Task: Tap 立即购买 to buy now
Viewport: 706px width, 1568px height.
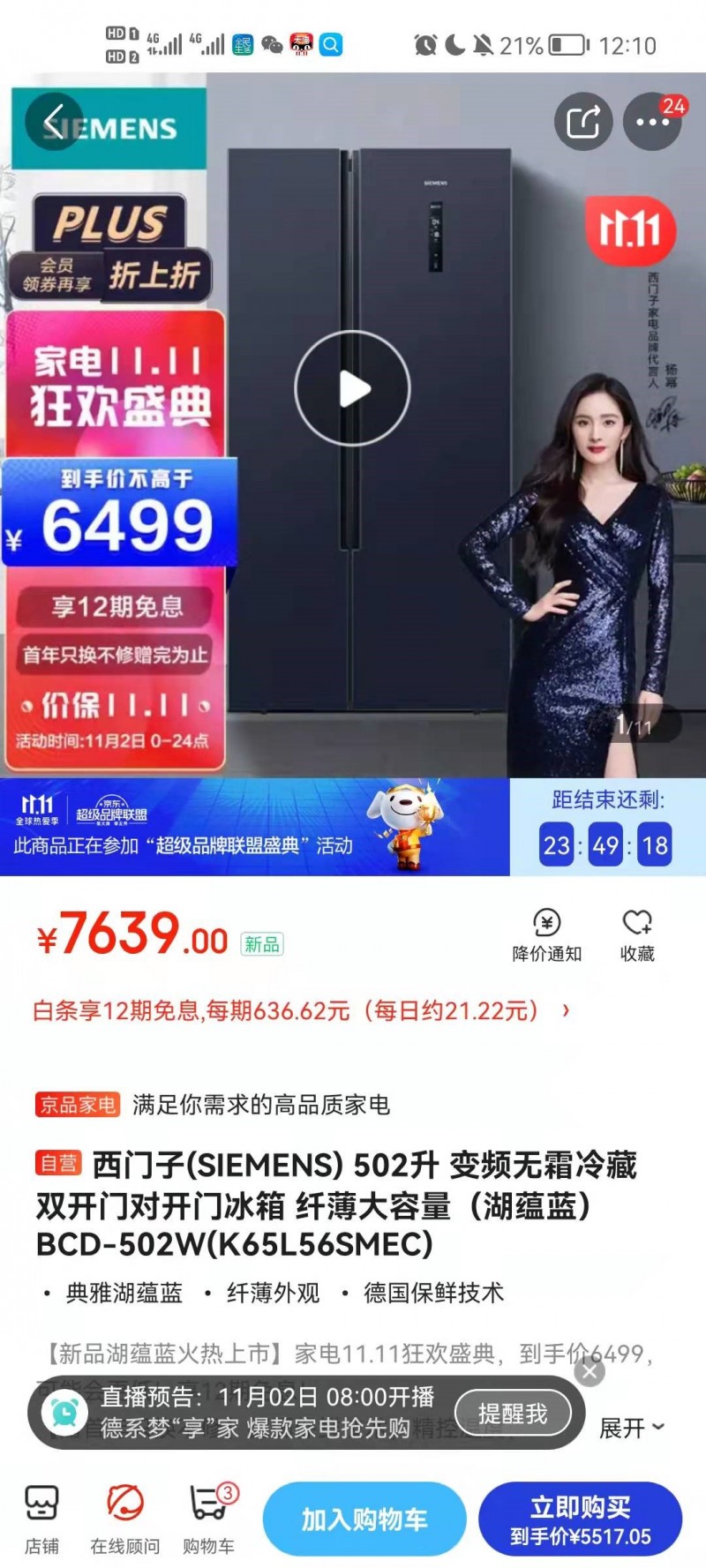Action: tap(580, 1519)
